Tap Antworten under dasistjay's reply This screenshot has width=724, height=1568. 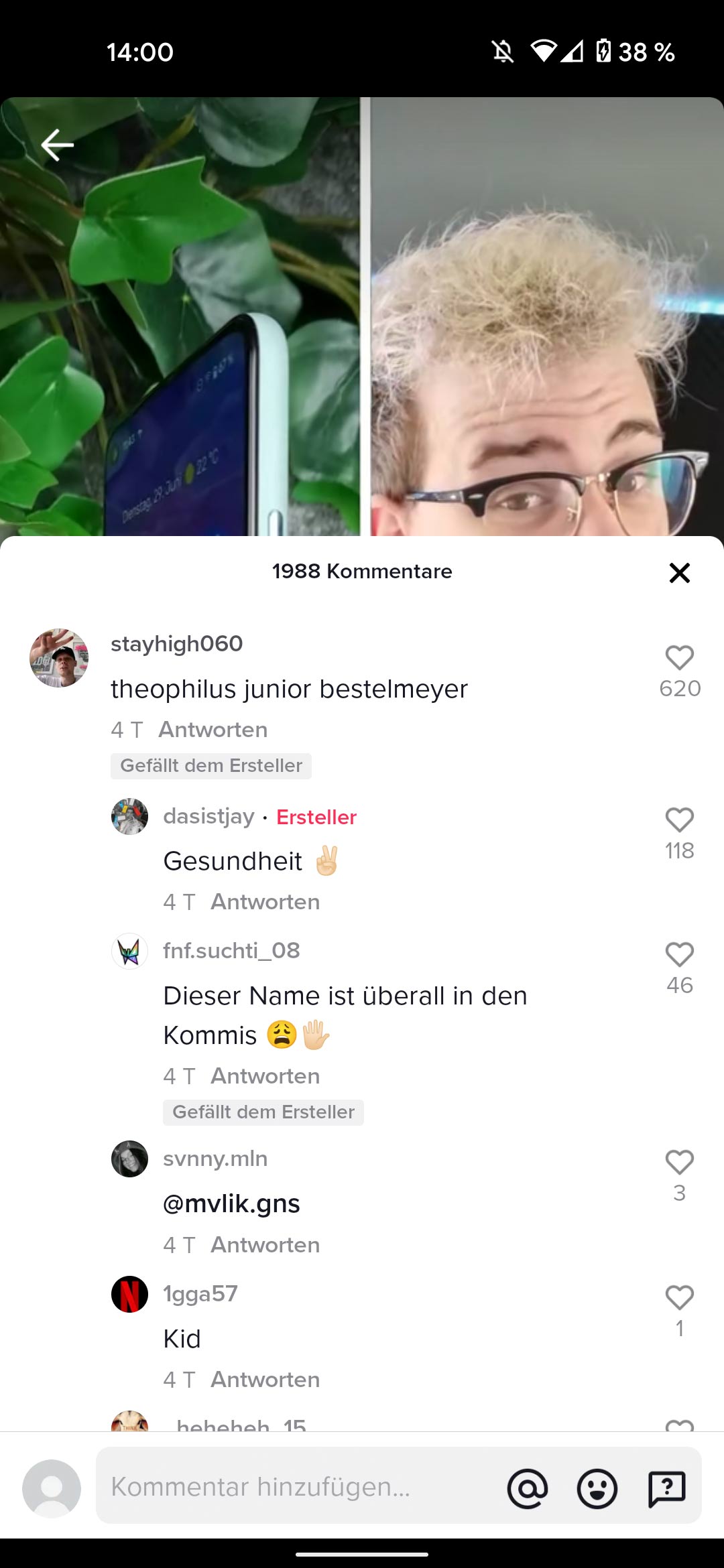click(x=265, y=901)
